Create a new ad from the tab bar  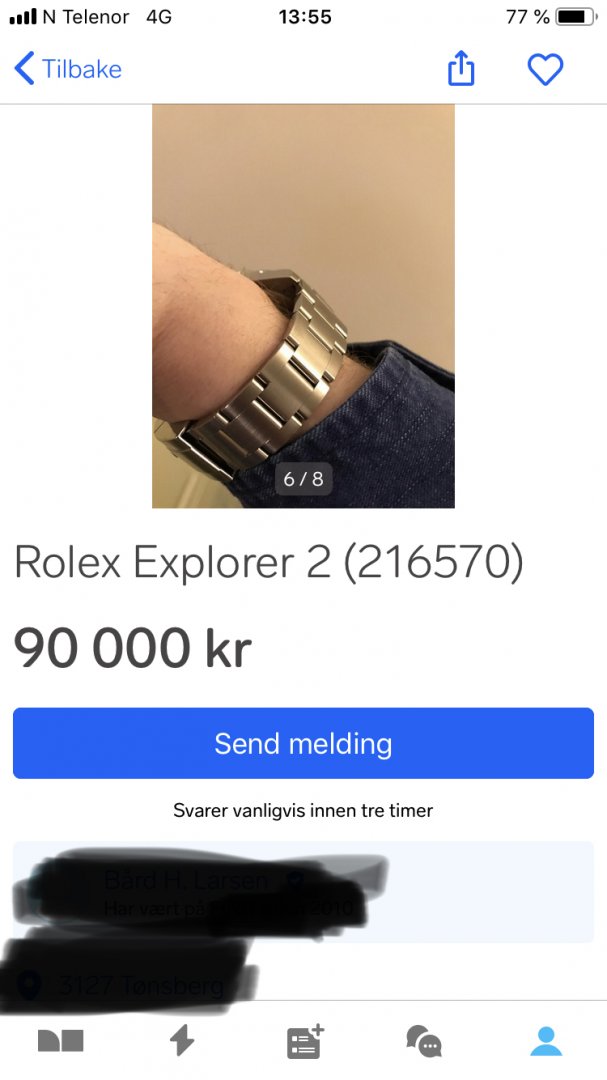tap(305, 1041)
